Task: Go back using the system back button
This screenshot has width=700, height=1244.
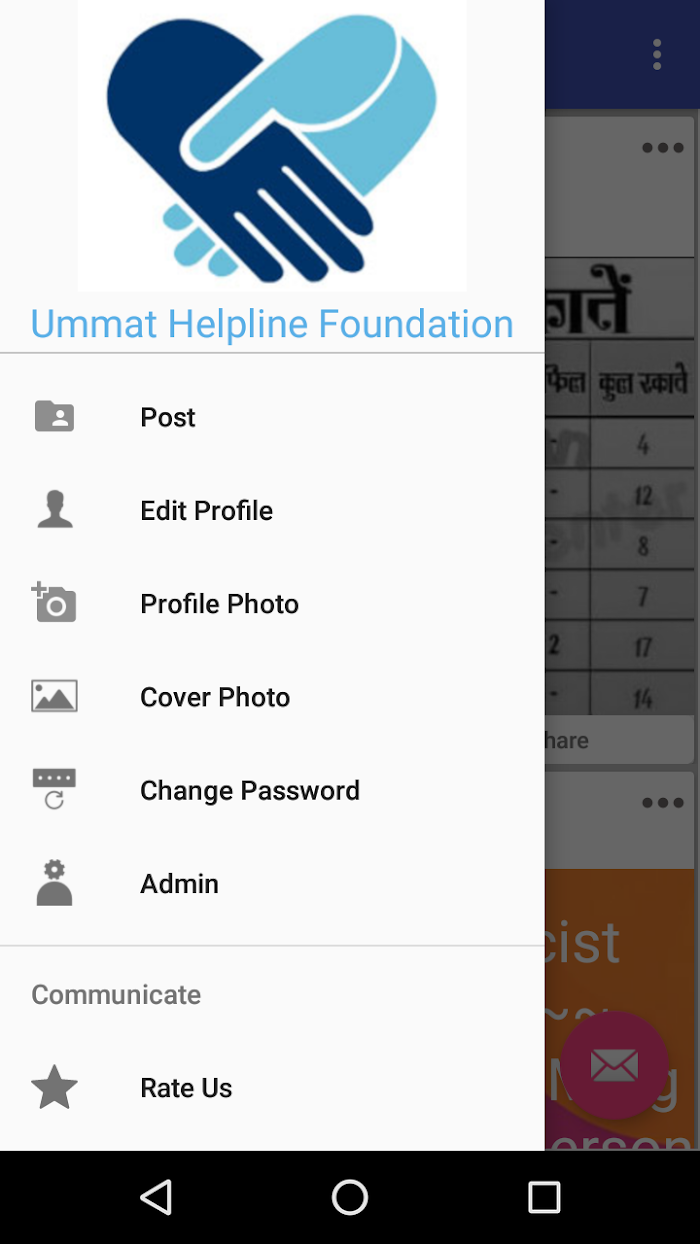Action: [156, 1197]
